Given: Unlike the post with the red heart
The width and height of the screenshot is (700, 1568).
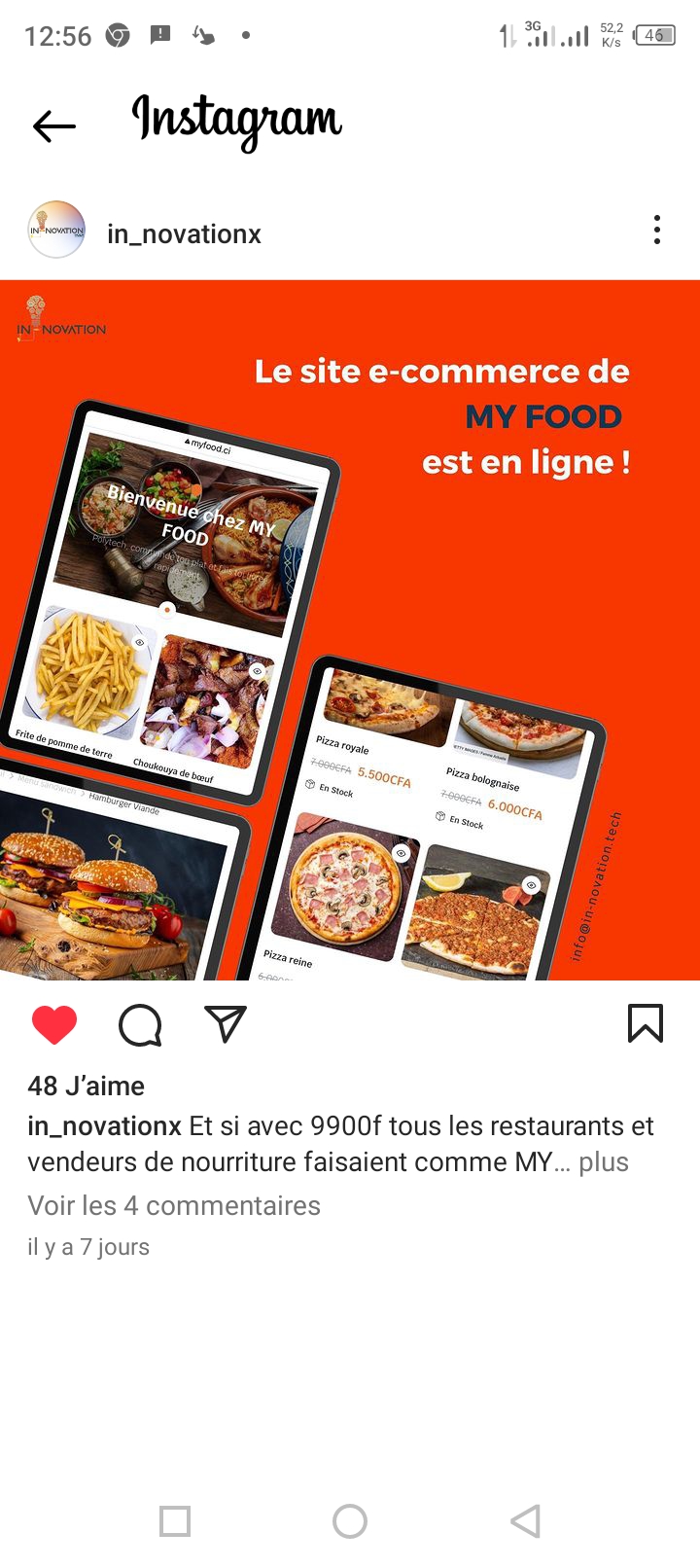Looking at the screenshot, I should point(54,1025).
